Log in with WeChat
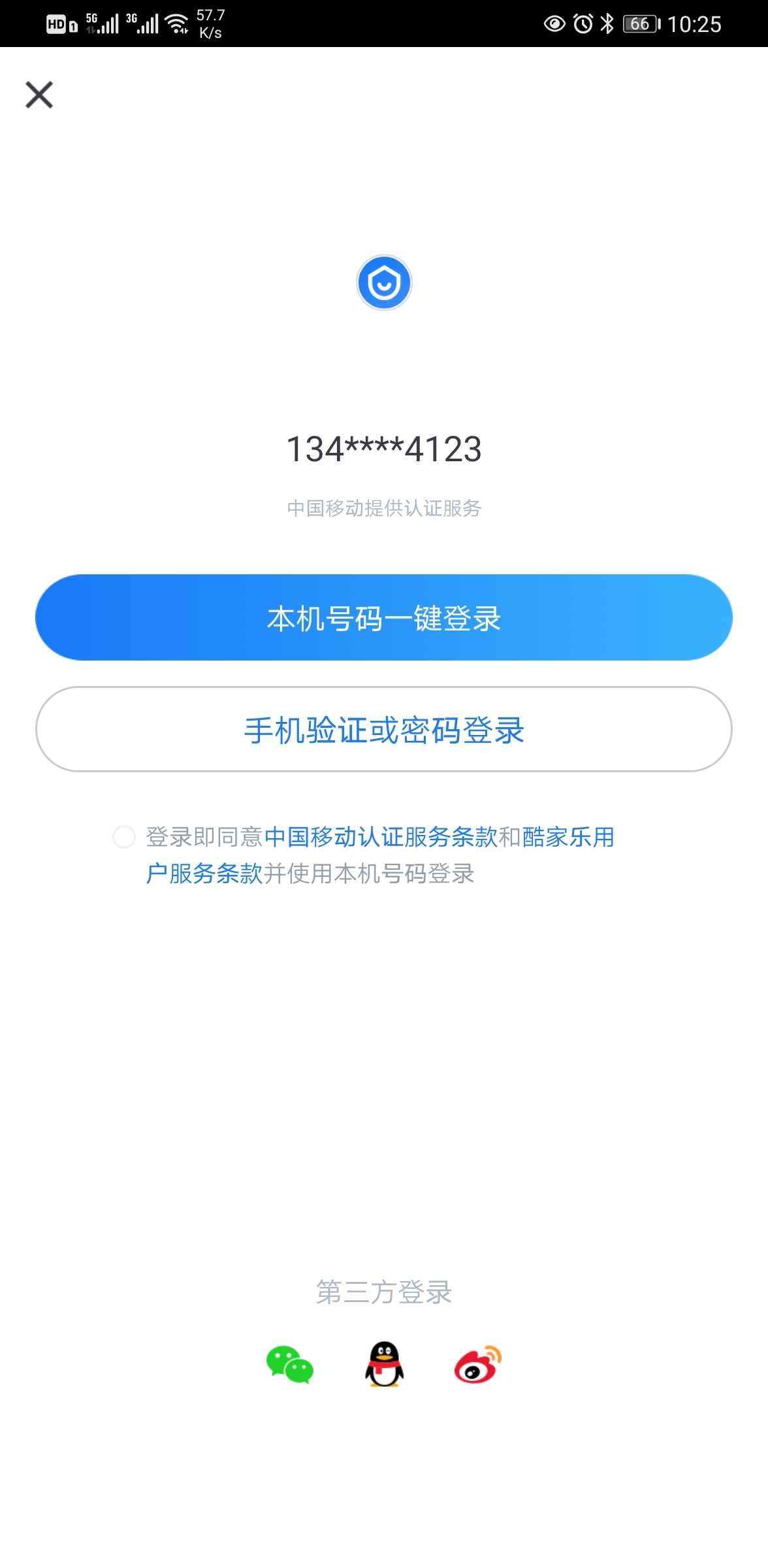Screen dimensions: 768x1568 [x=290, y=1364]
